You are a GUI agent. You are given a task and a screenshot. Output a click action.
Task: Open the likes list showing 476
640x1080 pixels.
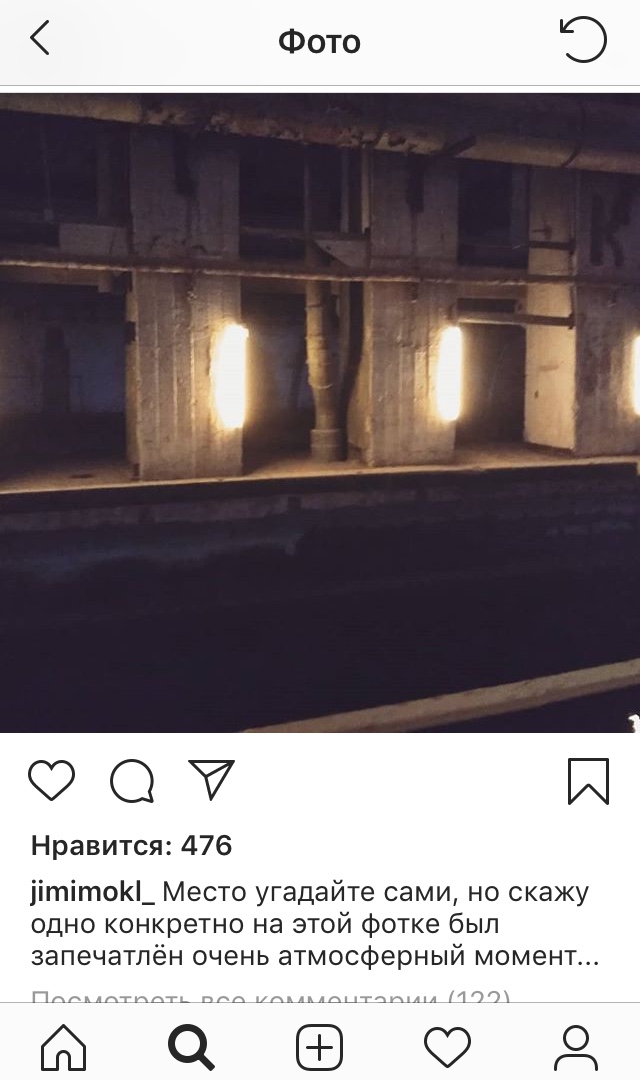[131, 846]
